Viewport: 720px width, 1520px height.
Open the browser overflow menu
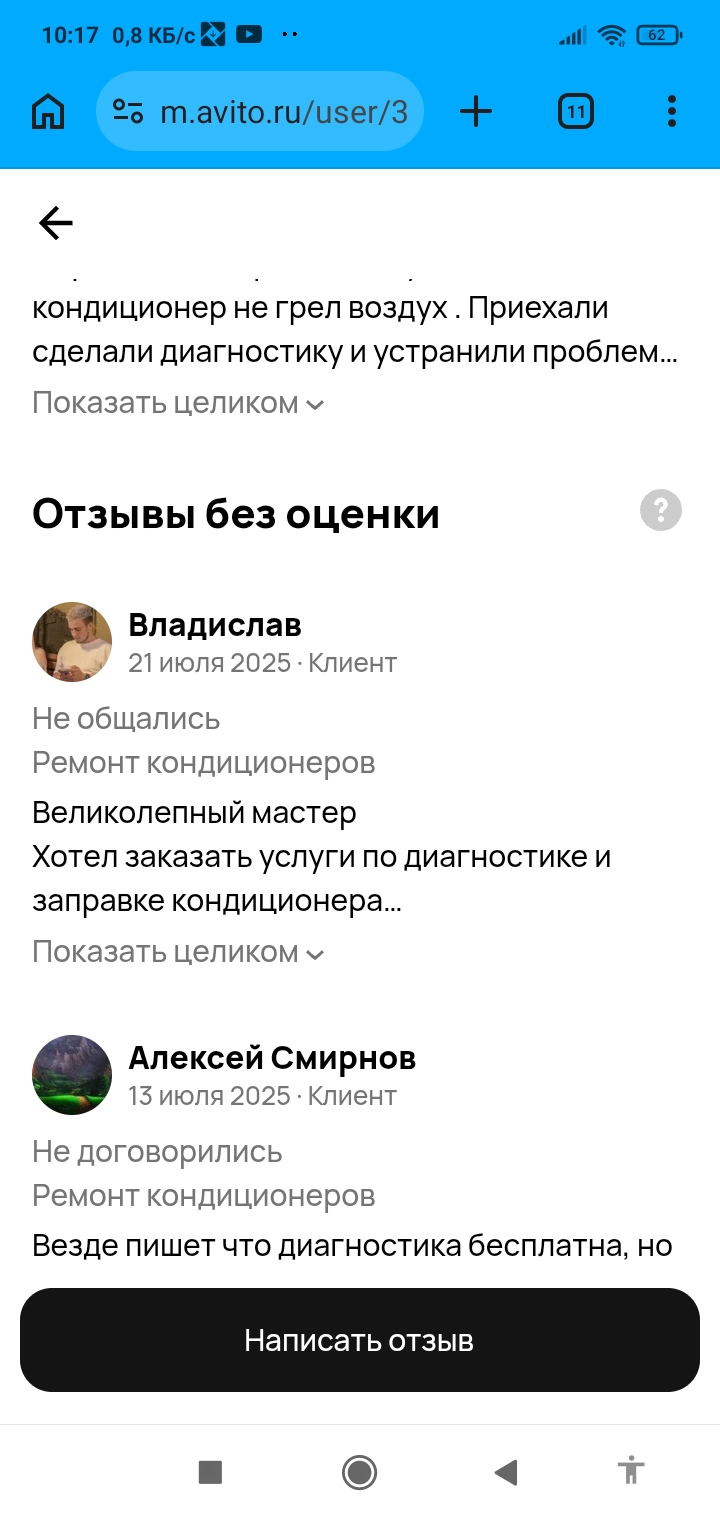(x=672, y=111)
